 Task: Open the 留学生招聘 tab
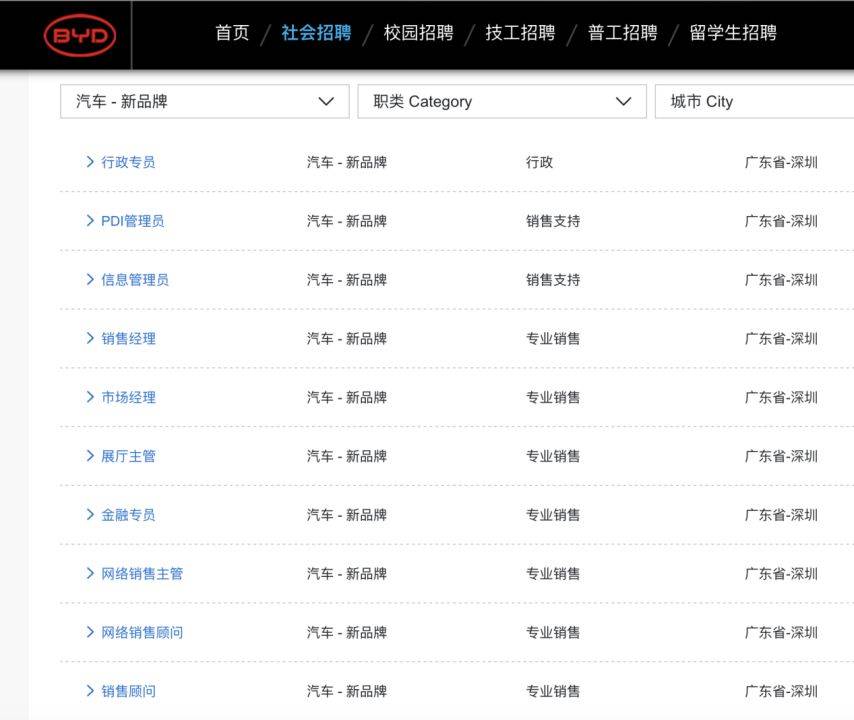point(733,33)
